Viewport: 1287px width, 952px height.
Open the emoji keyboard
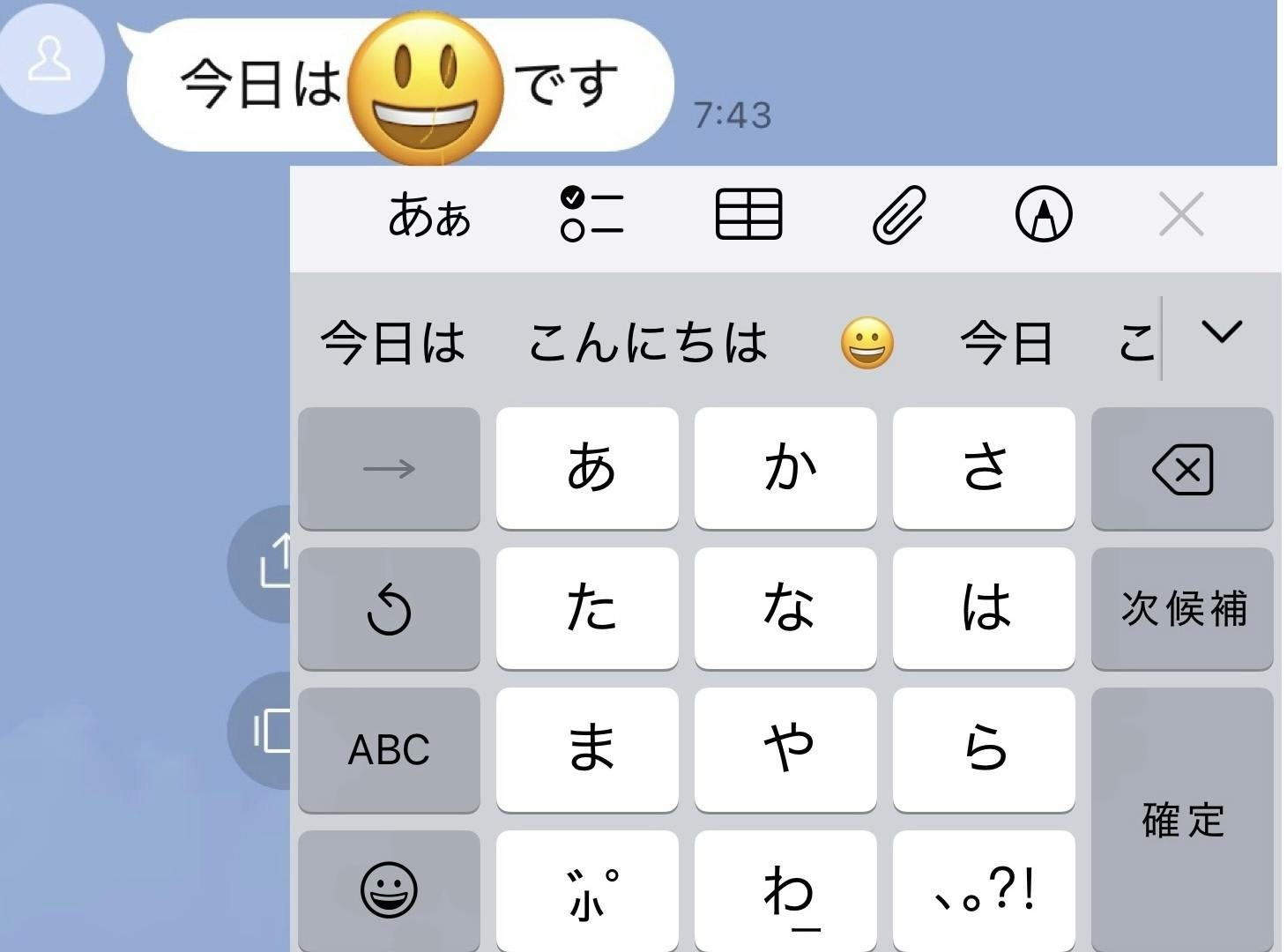[x=389, y=889]
